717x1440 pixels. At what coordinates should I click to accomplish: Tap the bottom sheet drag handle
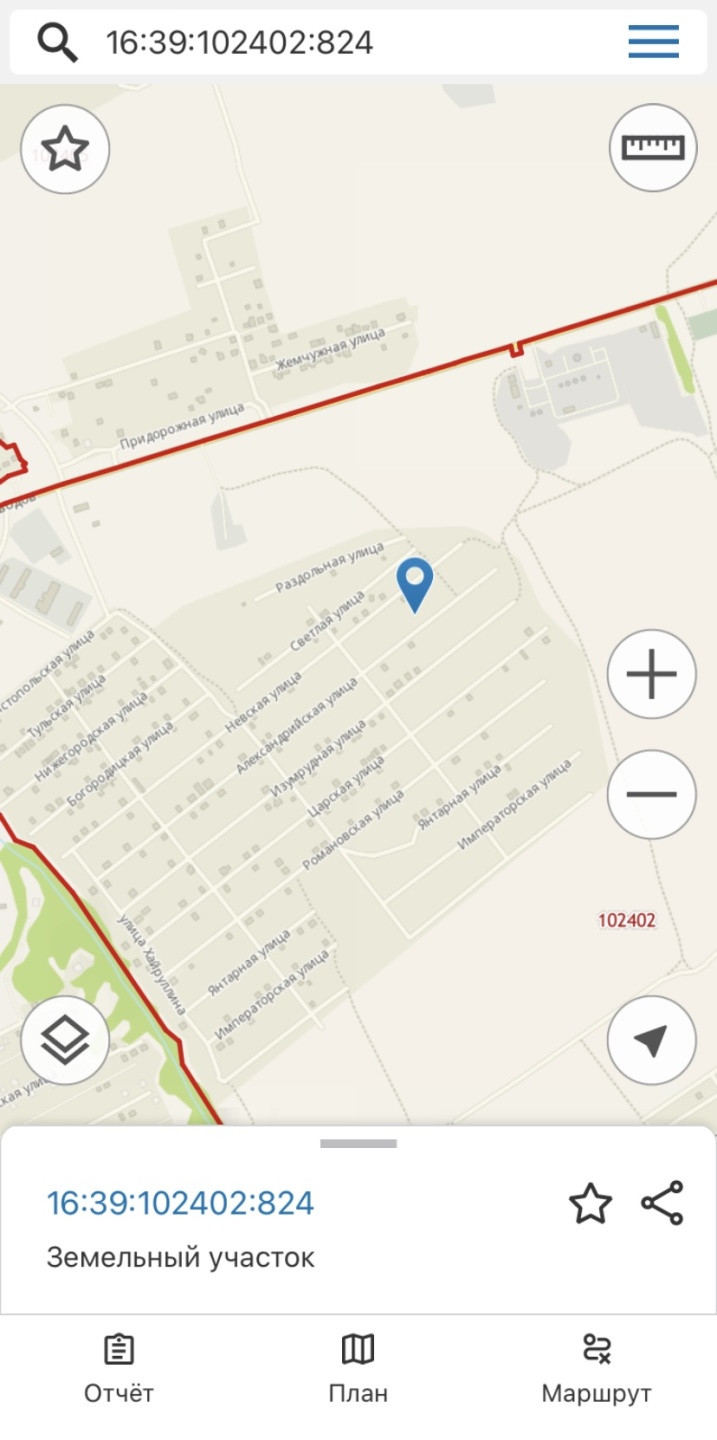358,1143
